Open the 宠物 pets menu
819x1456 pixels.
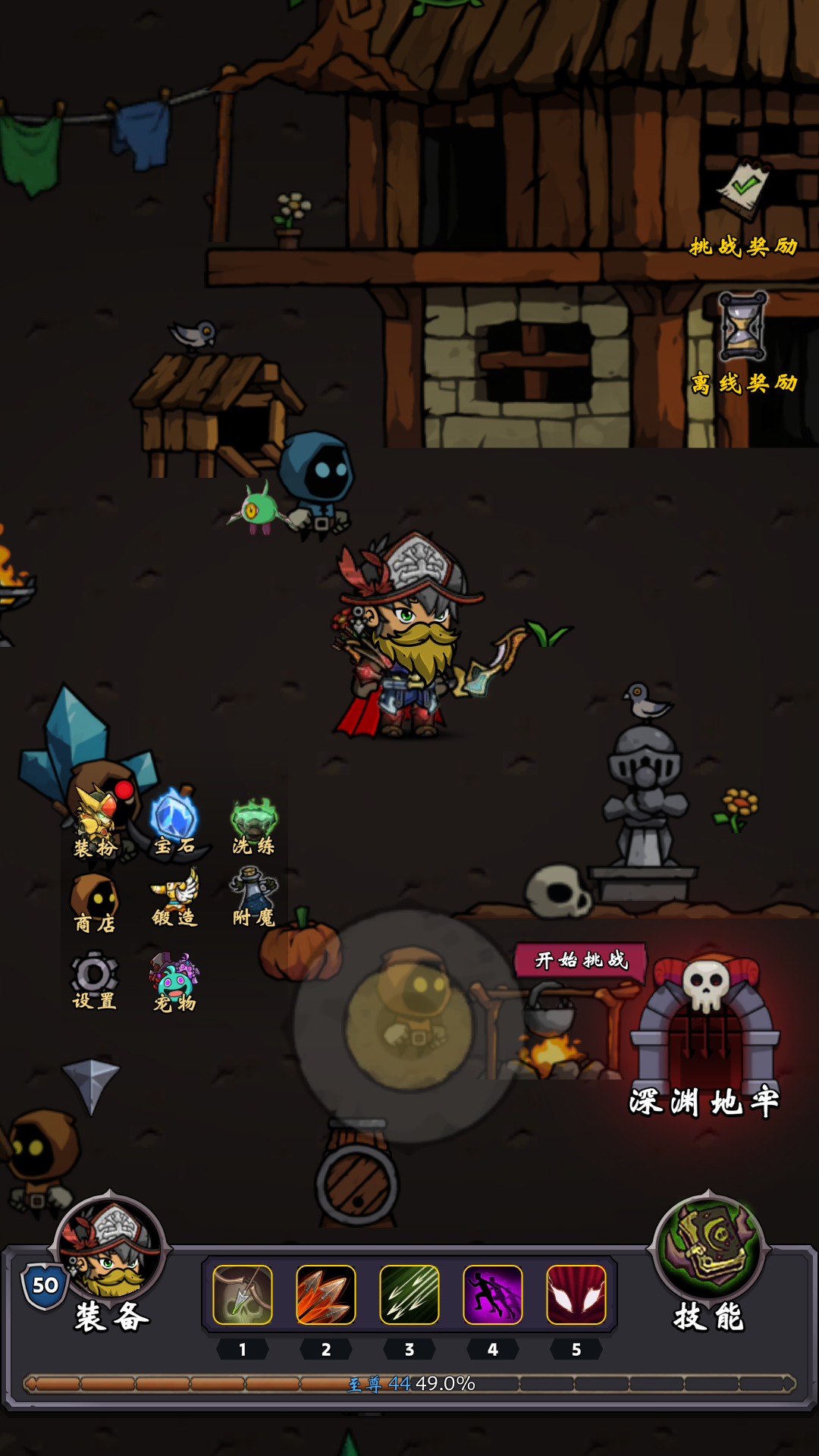[174, 982]
